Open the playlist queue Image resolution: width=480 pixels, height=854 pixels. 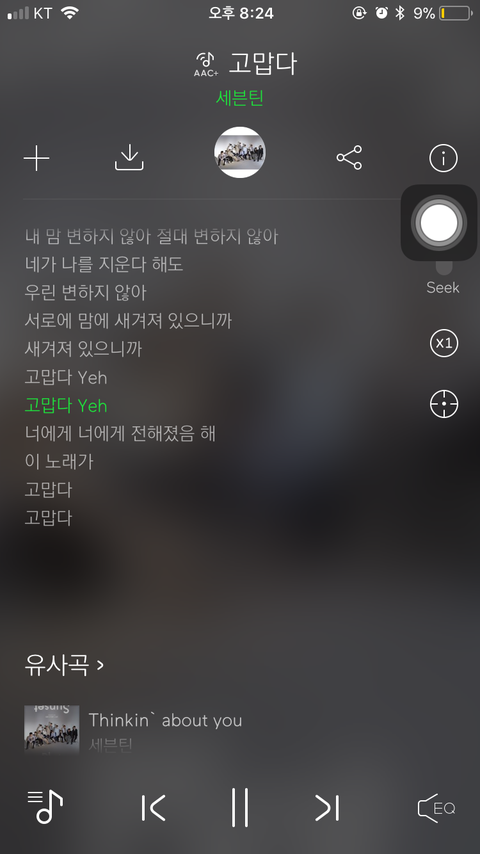tap(45, 807)
